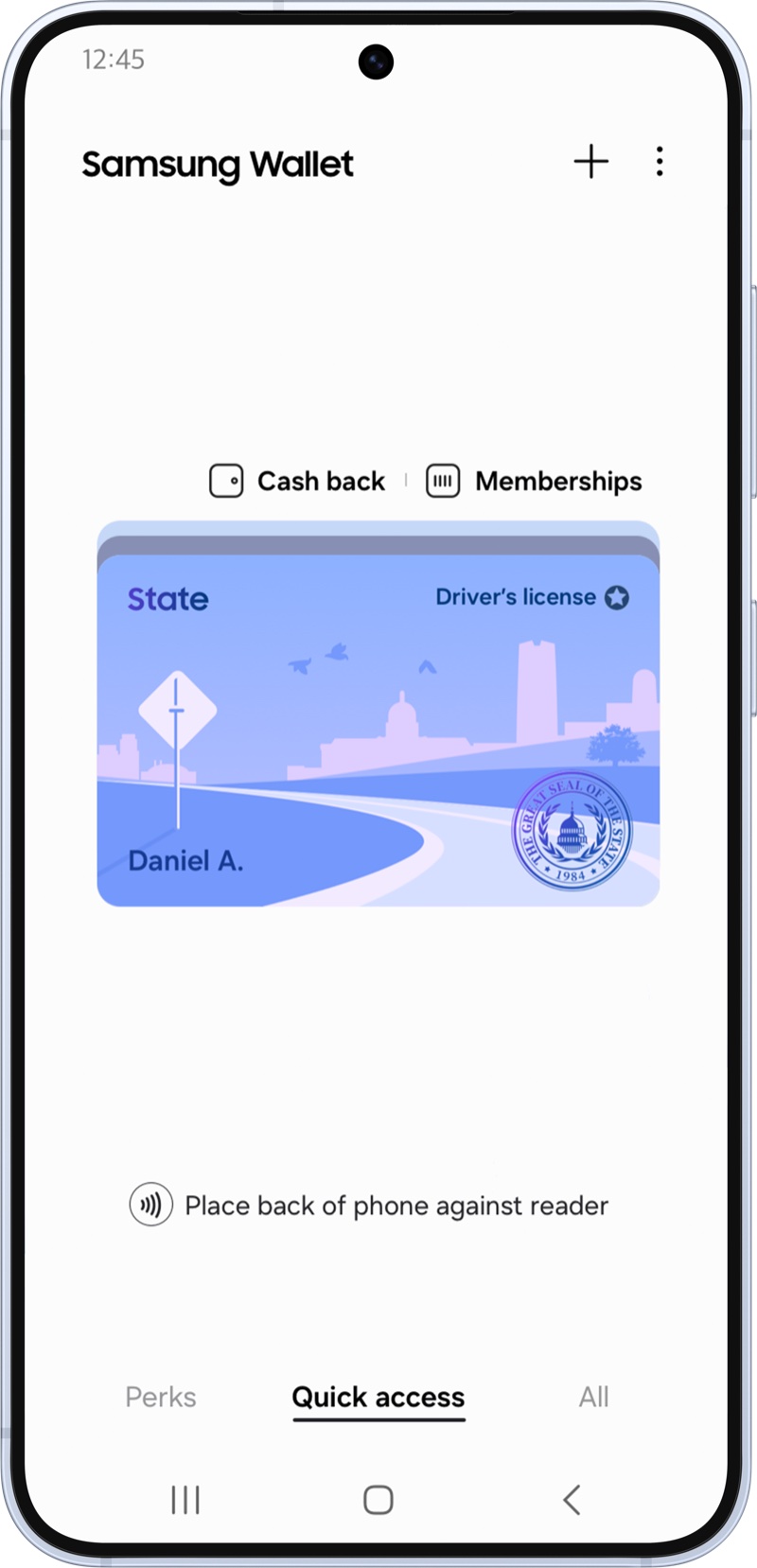Viewport: 757px width, 1568px height.
Task: Select the Memberships barcode icon
Action: click(442, 481)
